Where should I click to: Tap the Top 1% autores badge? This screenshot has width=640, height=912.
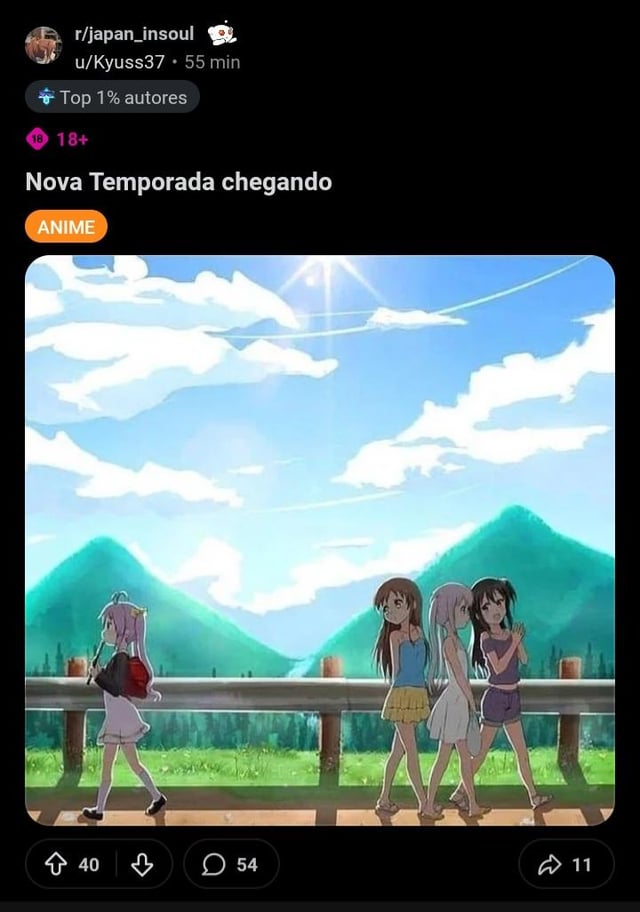tap(112, 97)
